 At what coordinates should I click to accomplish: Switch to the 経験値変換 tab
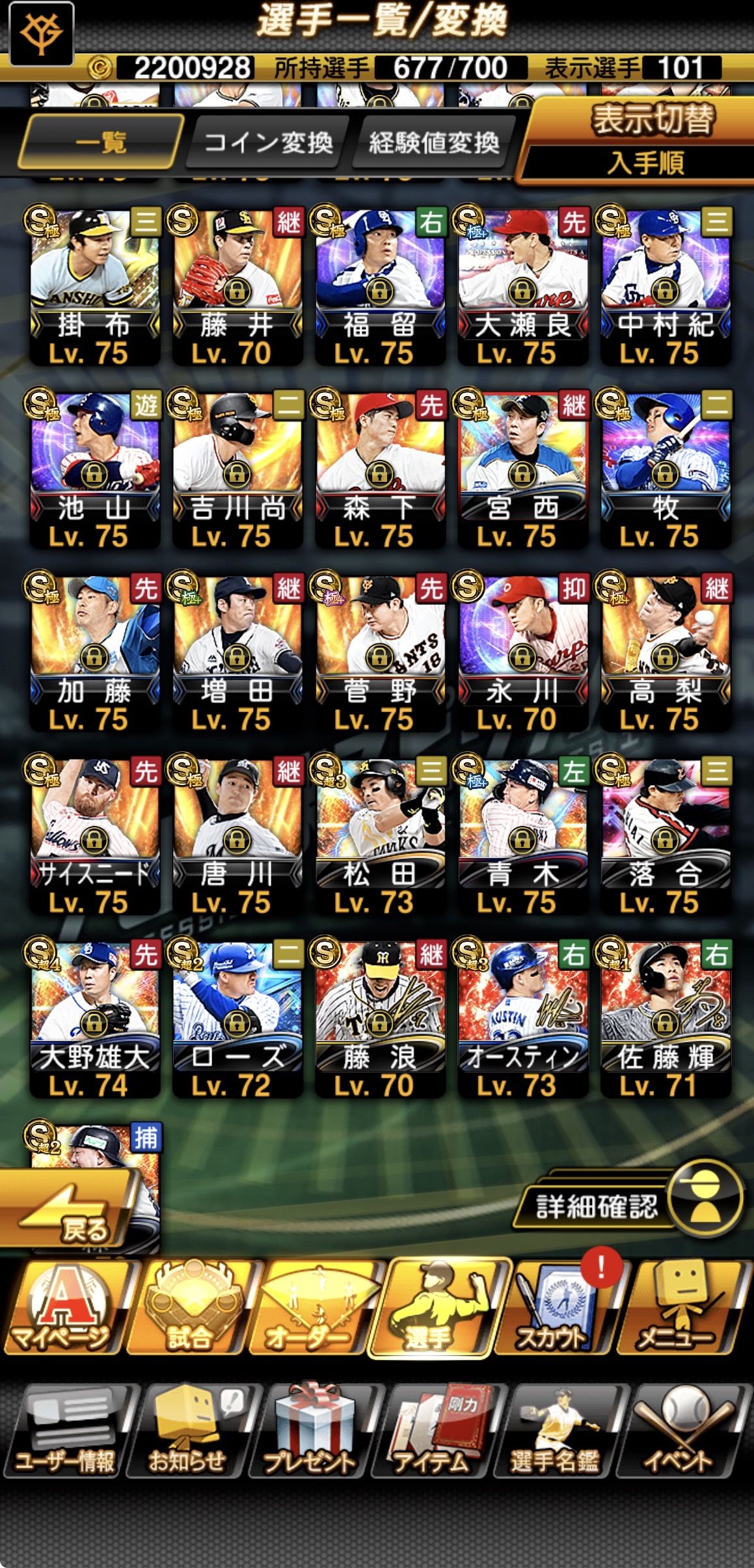point(433,142)
